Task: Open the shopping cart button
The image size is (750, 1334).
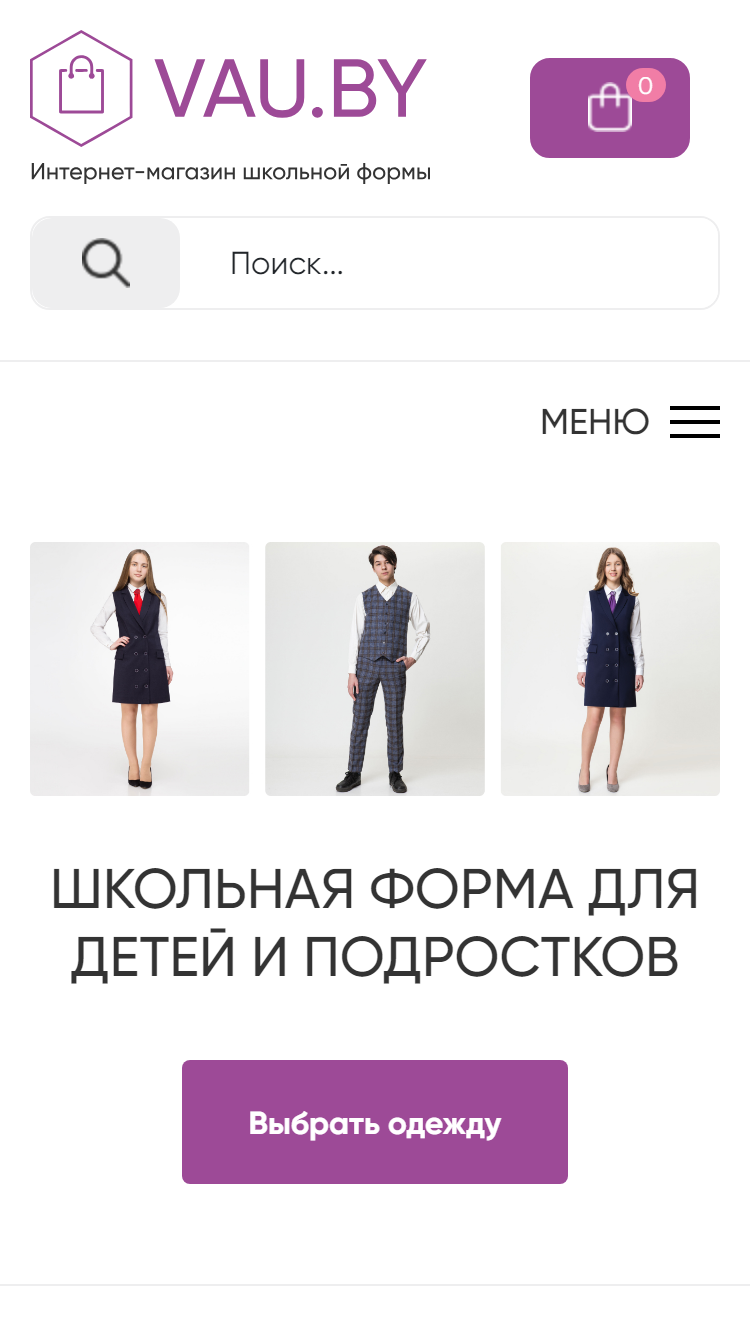Action: pyautogui.click(x=610, y=108)
